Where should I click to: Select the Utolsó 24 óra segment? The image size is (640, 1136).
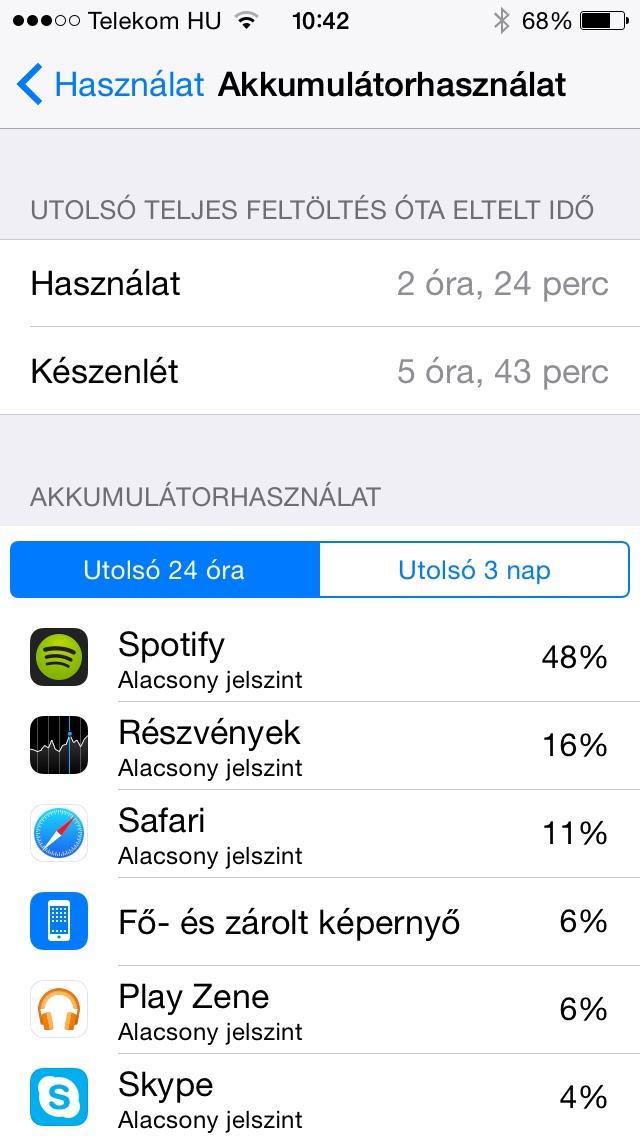point(165,569)
